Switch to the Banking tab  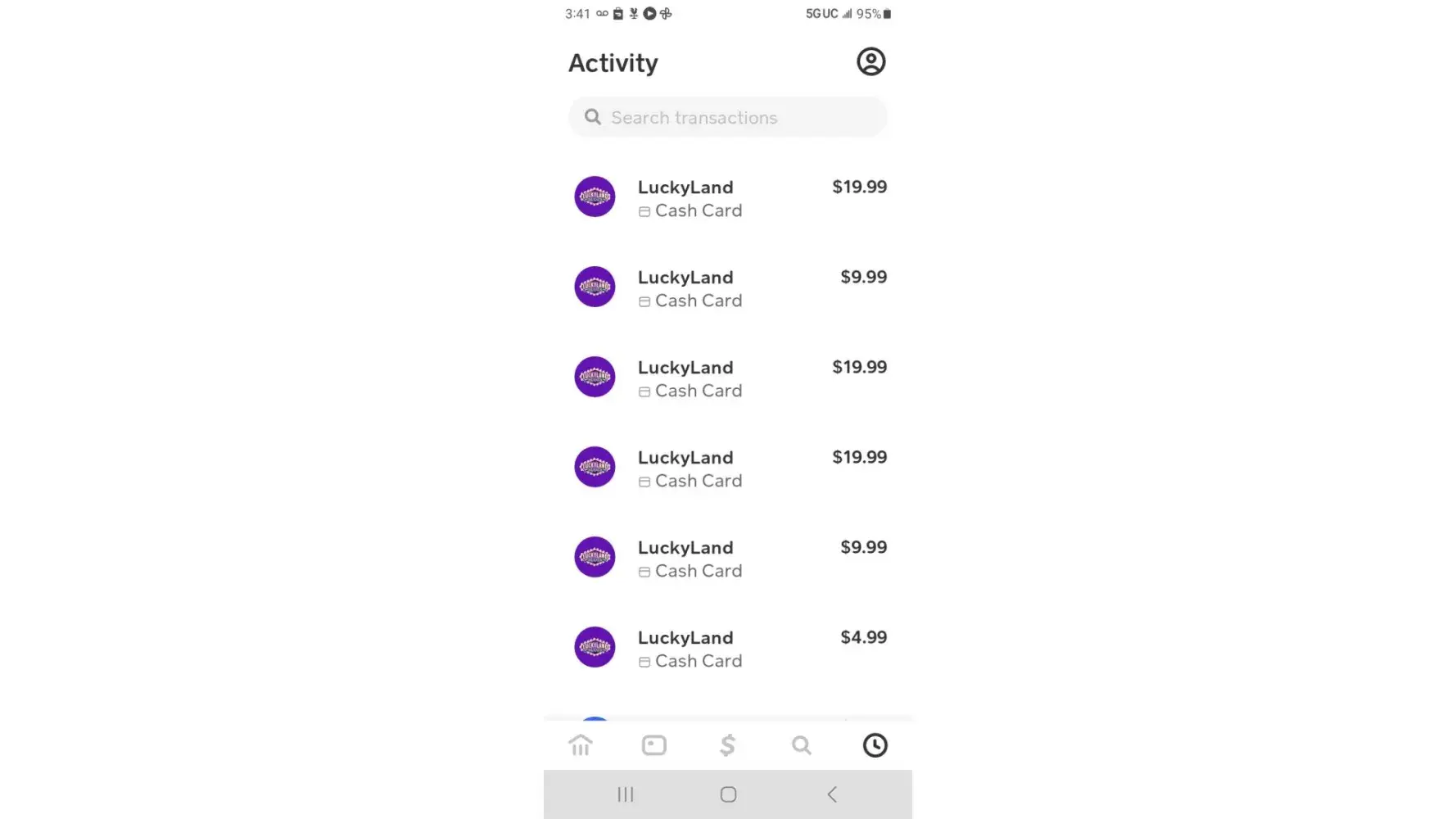[x=581, y=745]
